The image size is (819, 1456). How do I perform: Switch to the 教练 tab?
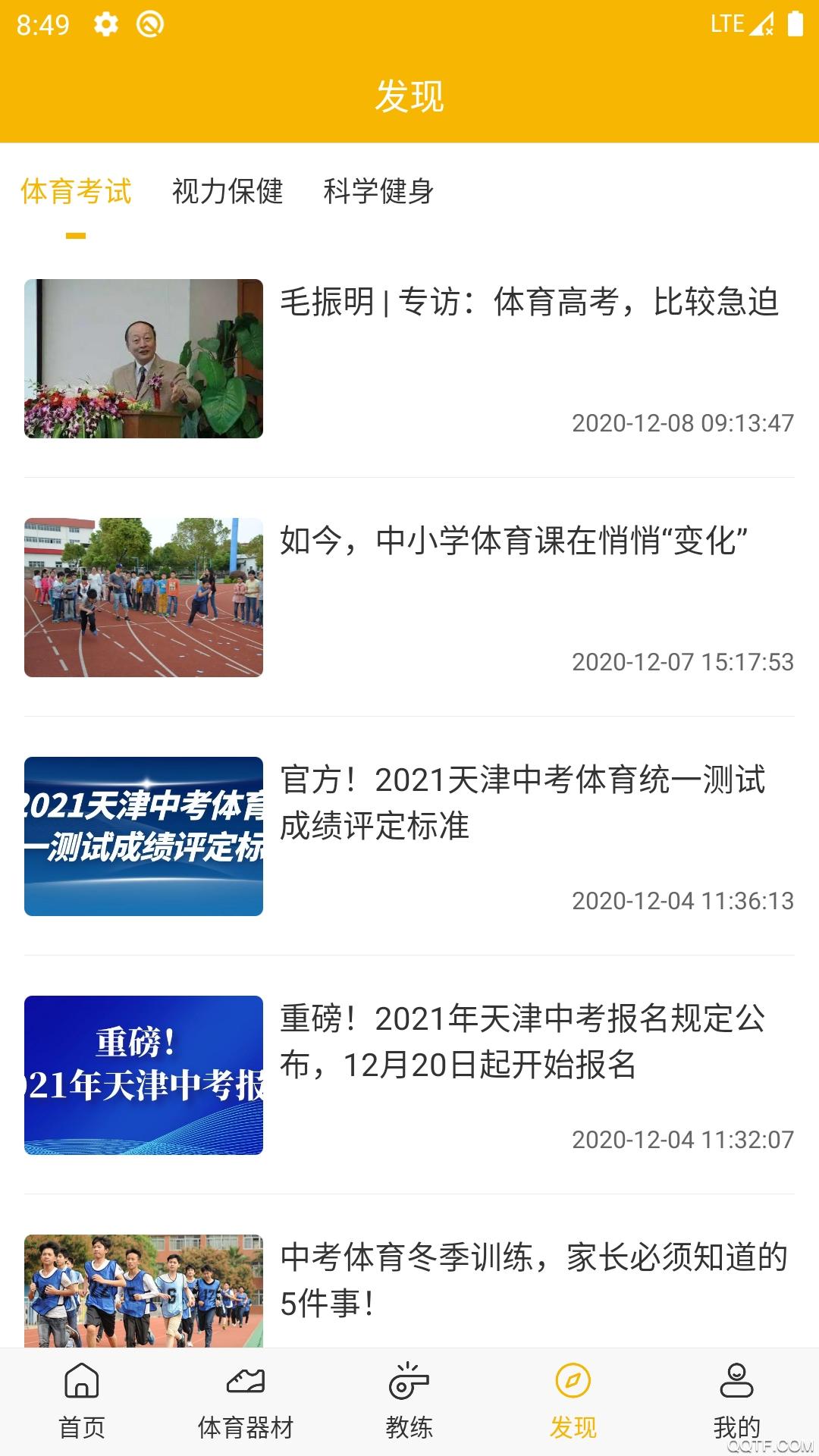pos(409,1401)
